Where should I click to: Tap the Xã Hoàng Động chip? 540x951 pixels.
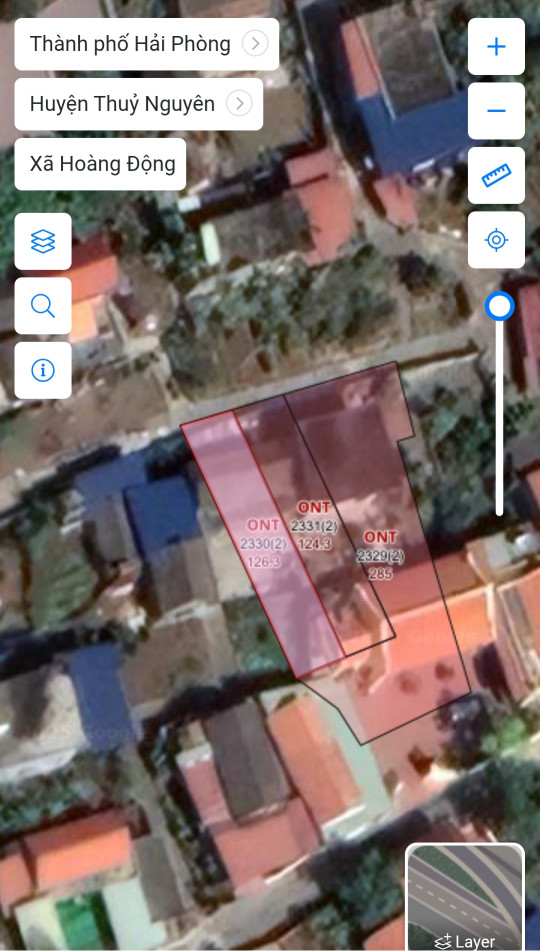pyautogui.click(x=100, y=164)
